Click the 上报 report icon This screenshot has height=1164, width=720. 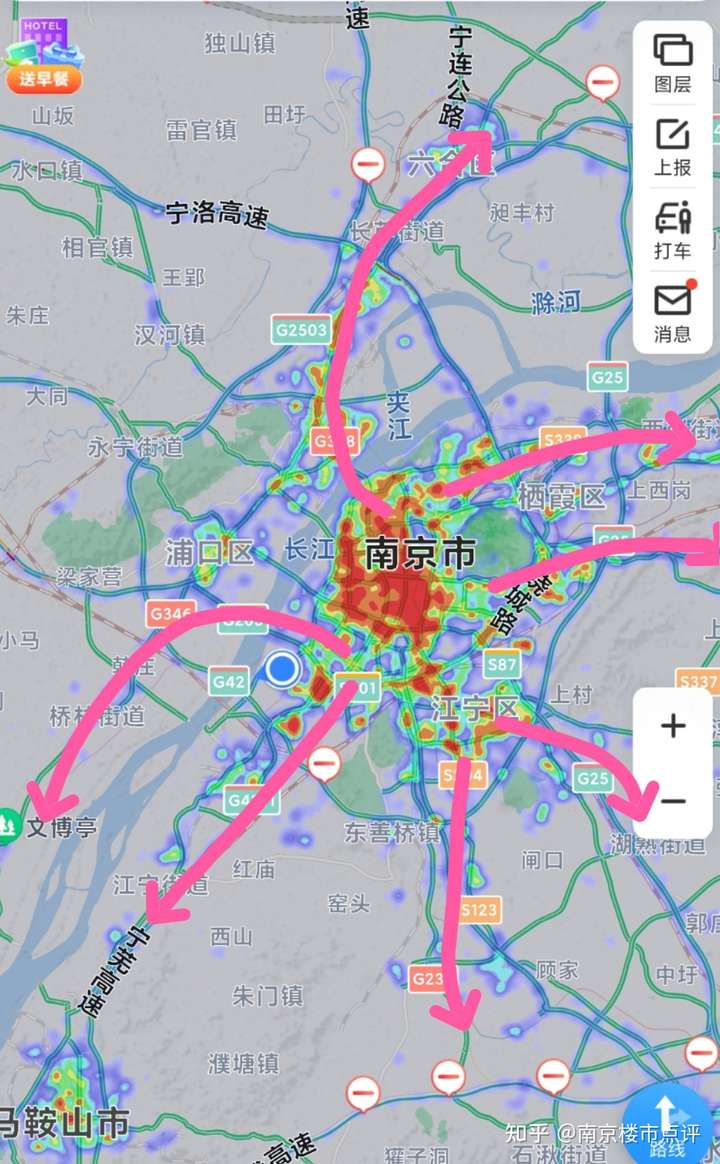(672, 147)
